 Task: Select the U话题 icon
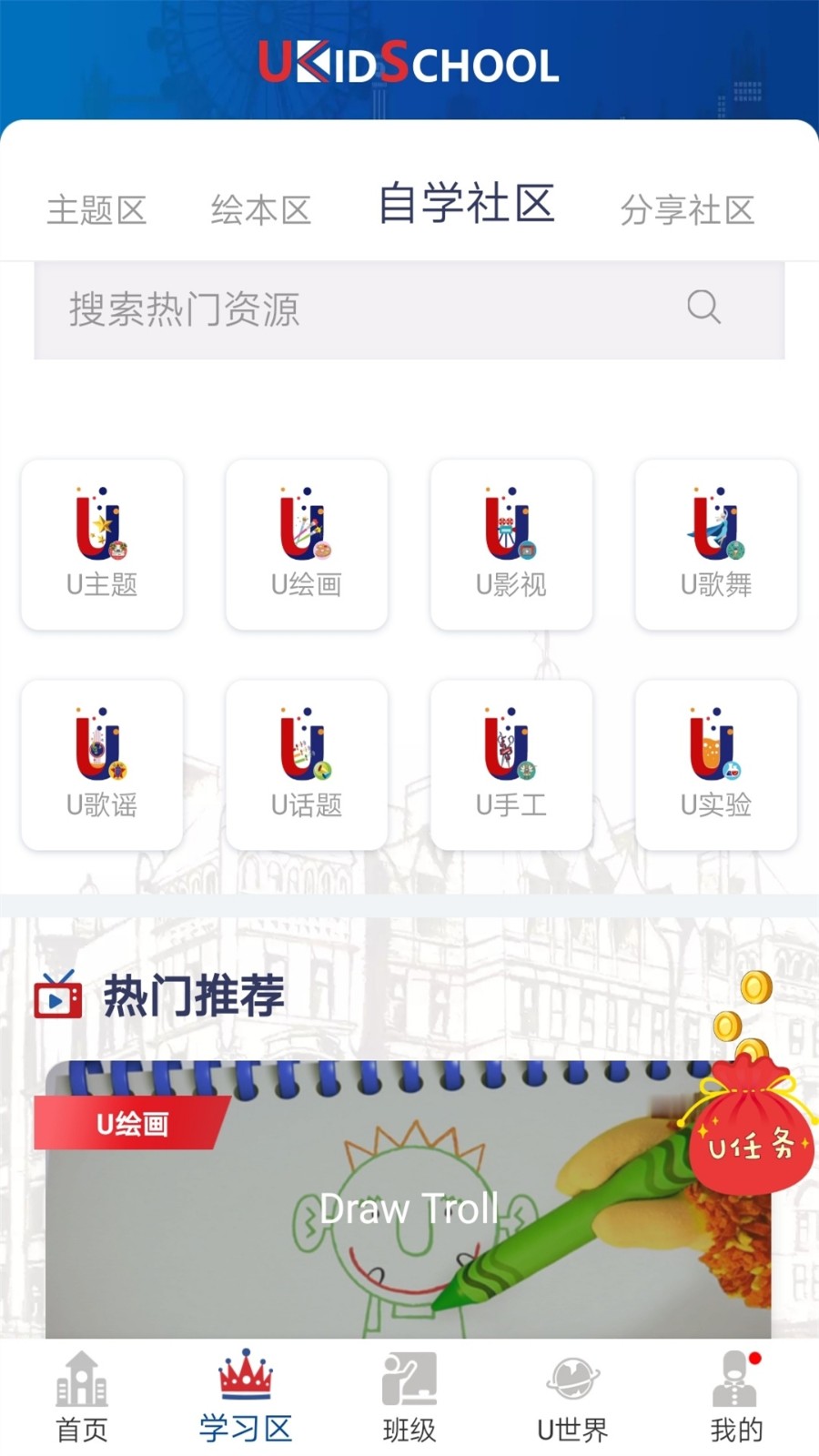306,764
